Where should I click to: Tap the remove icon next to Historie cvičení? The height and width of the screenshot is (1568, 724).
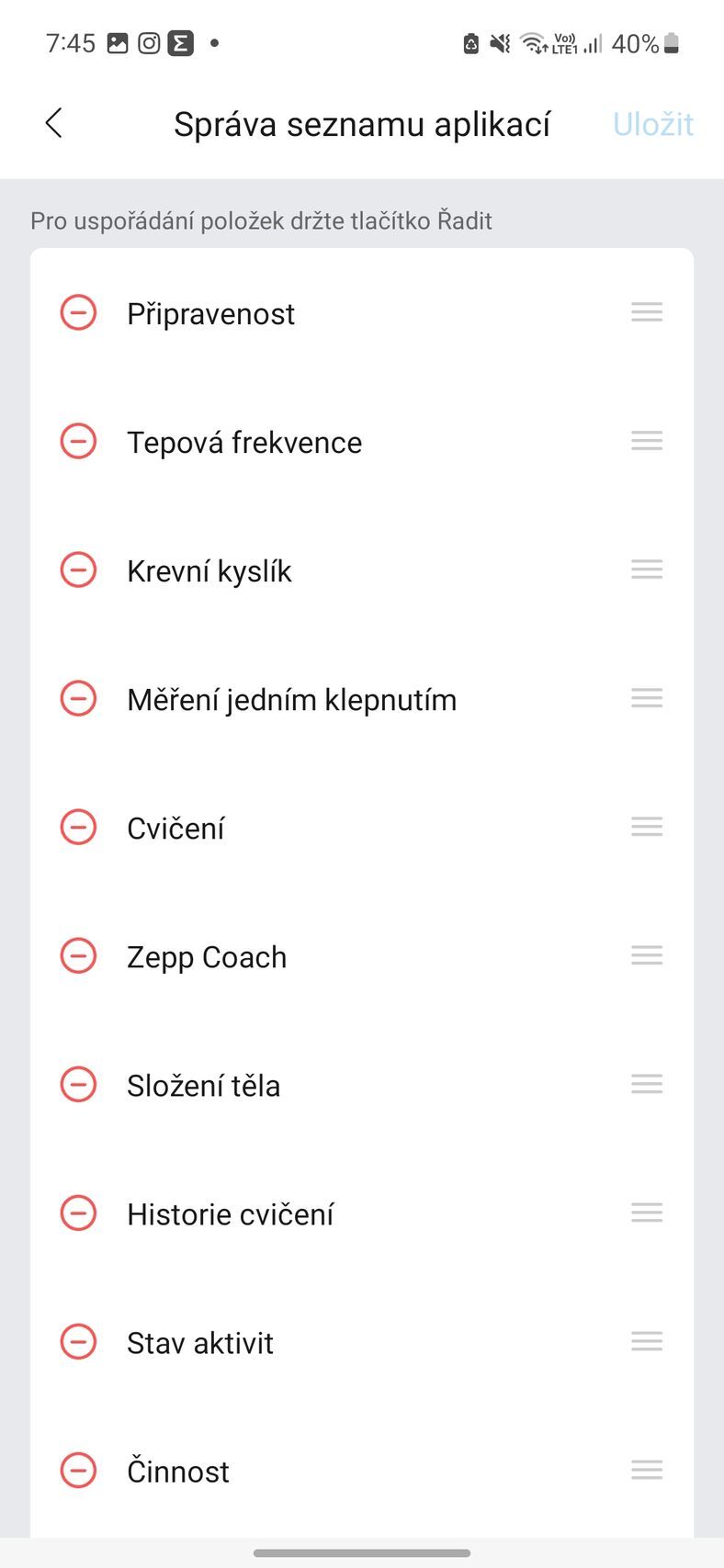78,1213
